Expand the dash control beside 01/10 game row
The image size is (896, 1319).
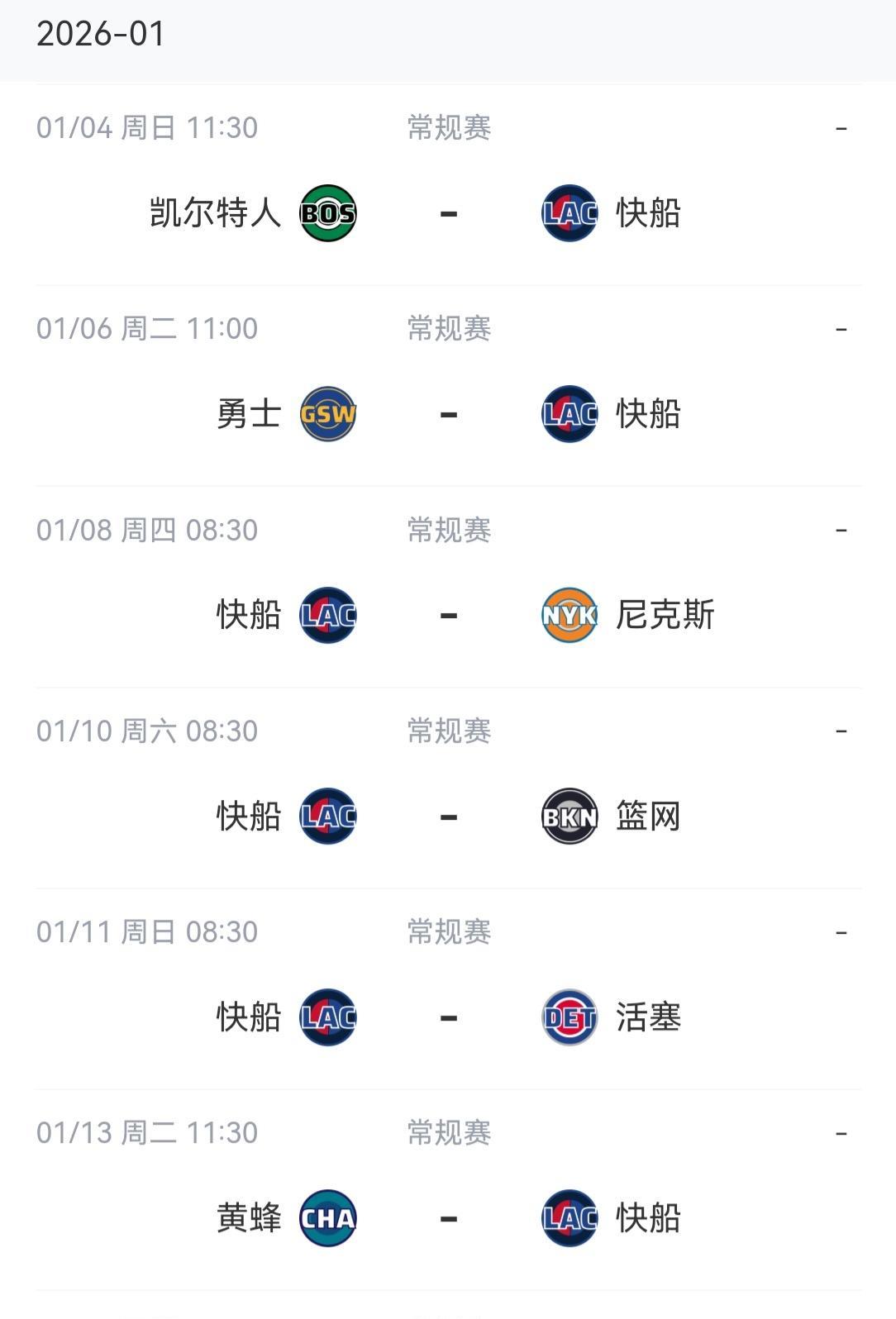[x=841, y=731]
